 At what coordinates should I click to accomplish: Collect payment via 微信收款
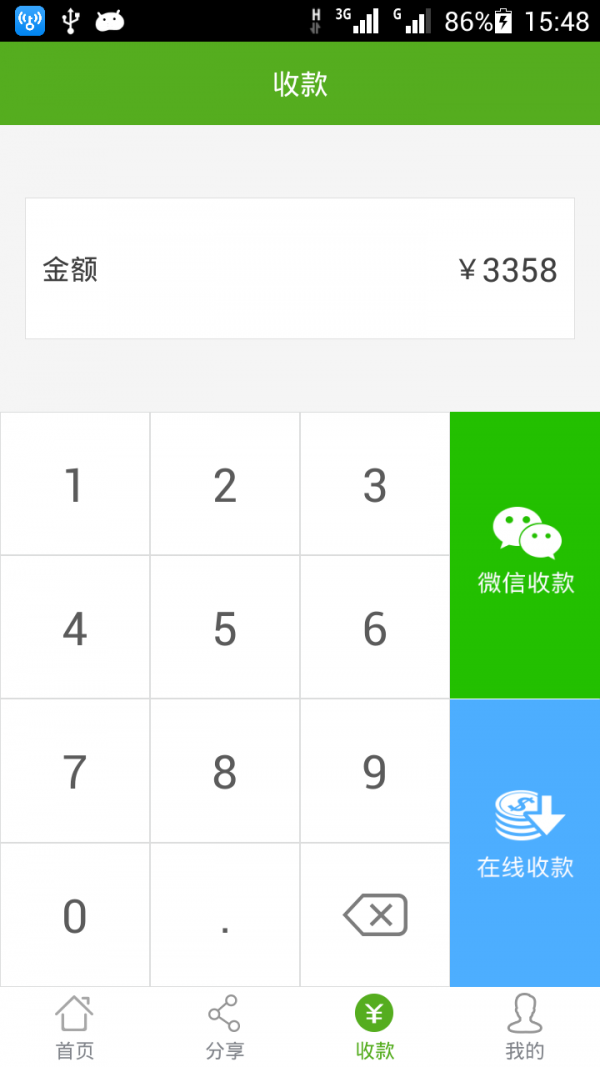click(525, 555)
